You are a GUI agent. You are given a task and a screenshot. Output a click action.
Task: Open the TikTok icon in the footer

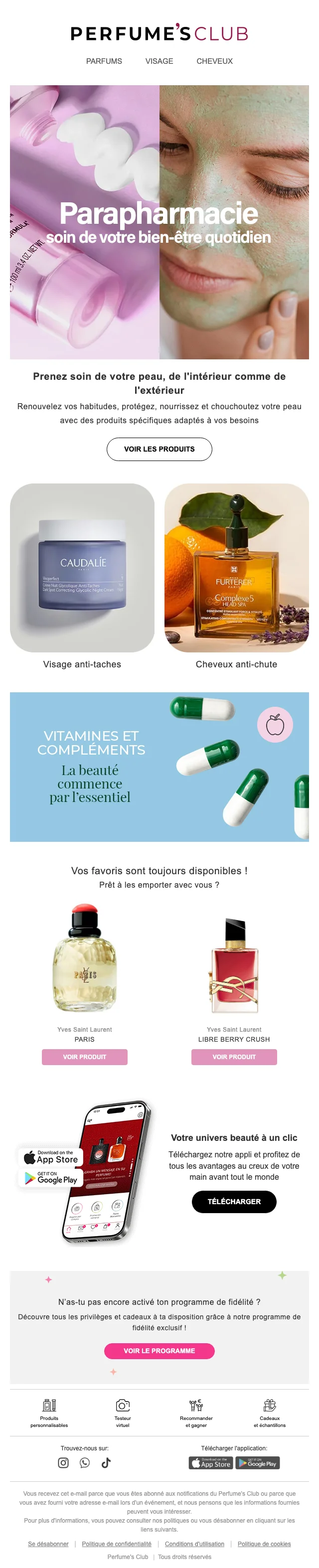[x=106, y=1463]
